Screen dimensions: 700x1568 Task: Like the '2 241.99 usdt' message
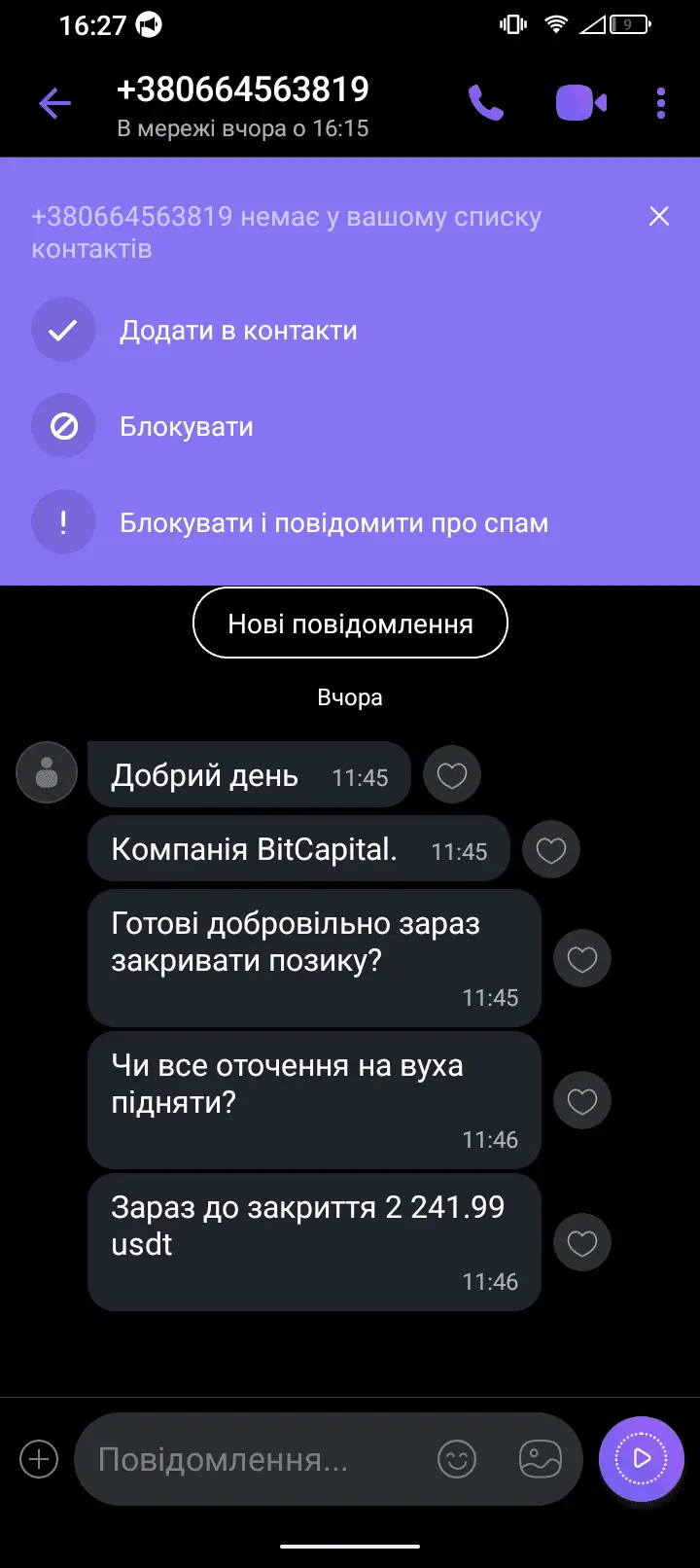[x=582, y=1243]
